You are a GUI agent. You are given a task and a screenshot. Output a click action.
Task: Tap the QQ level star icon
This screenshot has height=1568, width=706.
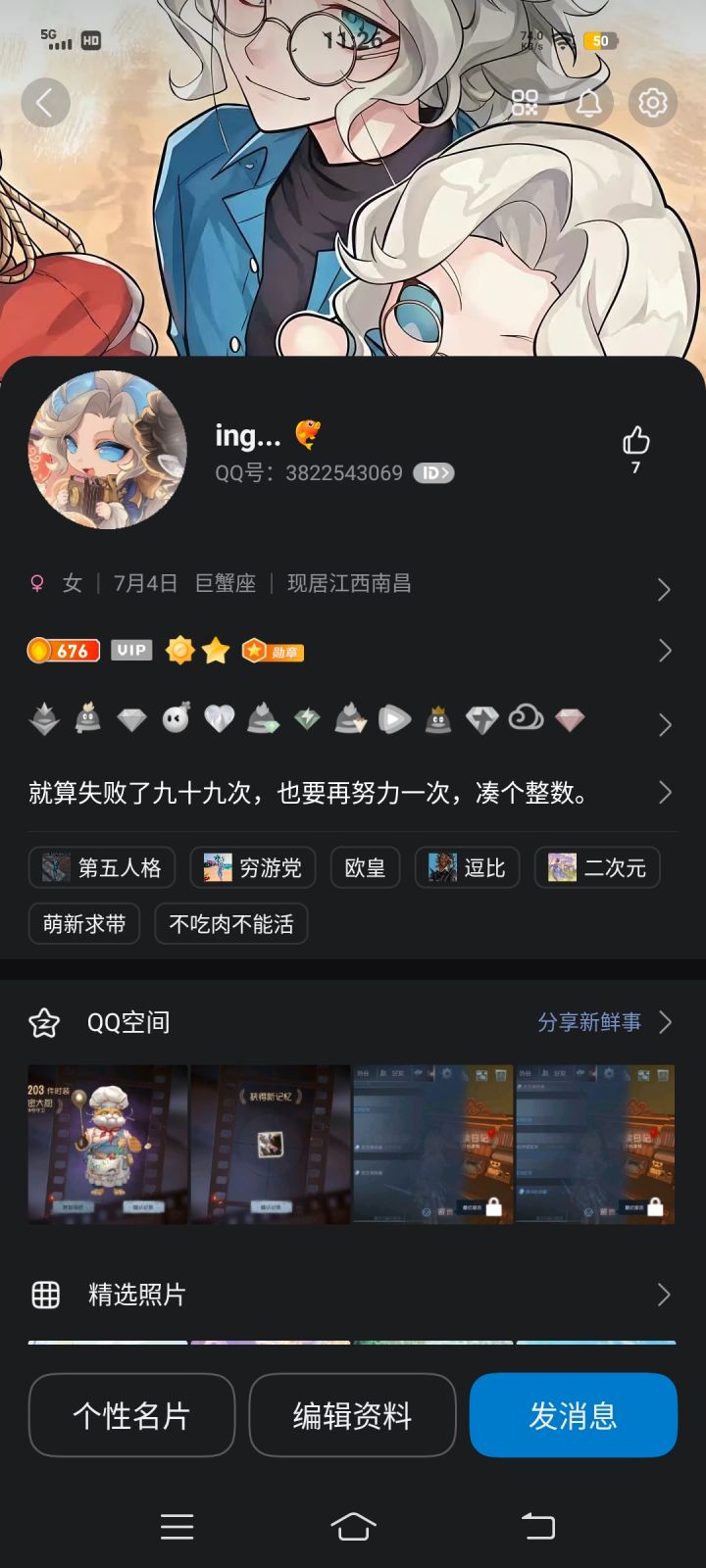[x=214, y=650]
